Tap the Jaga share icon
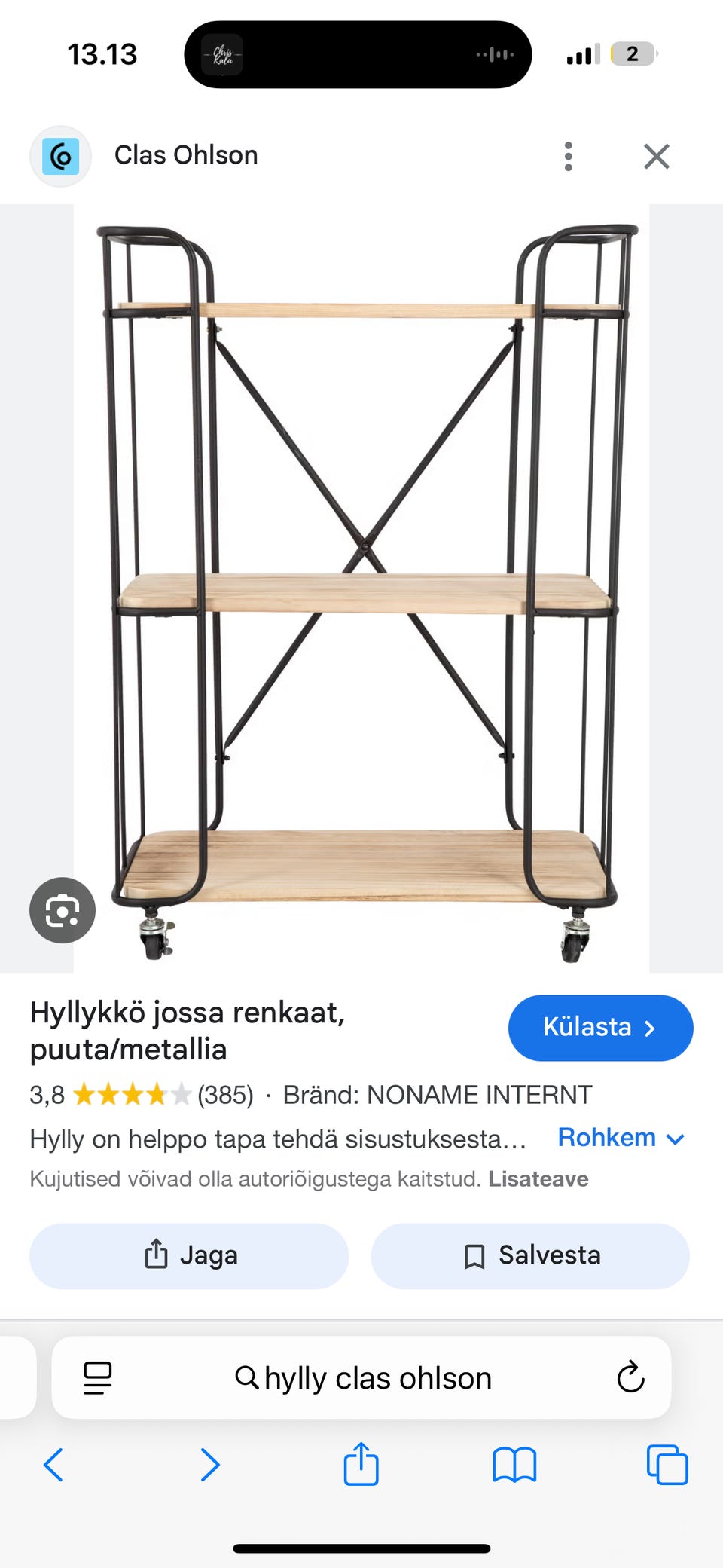Viewport: 723px width, 1568px height. (x=156, y=1255)
